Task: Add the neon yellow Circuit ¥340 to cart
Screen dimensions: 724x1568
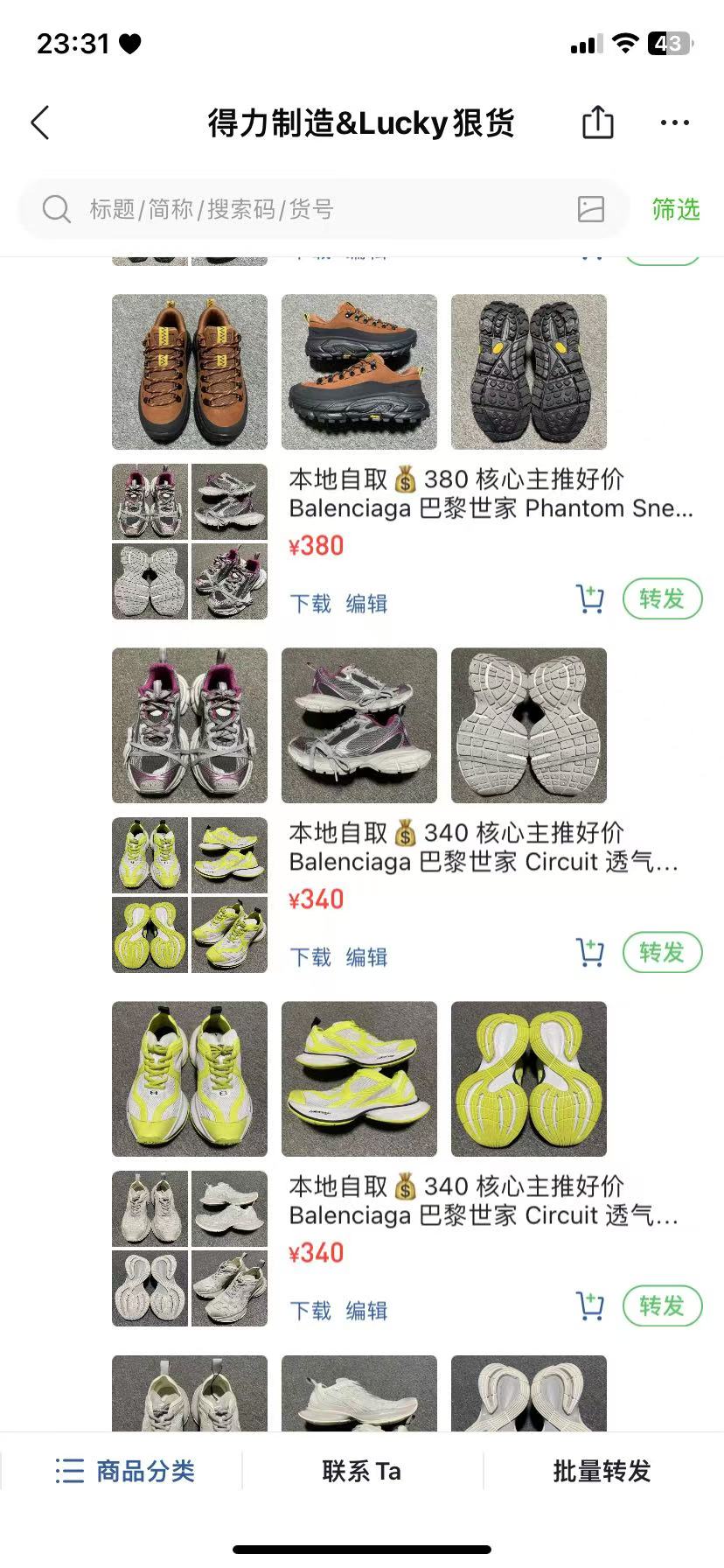Action: (x=590, y=953)
